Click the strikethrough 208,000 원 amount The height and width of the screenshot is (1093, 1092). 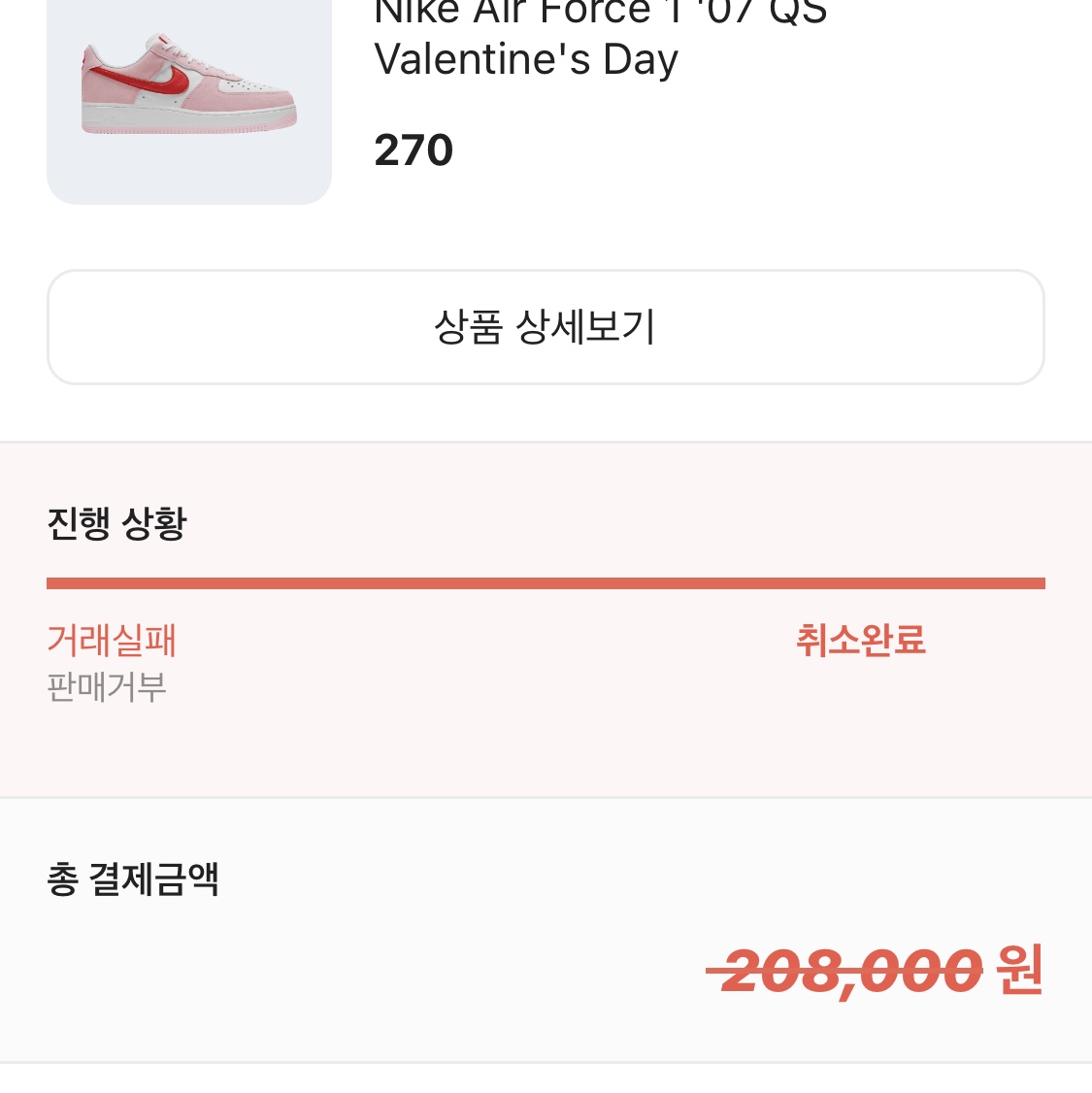[874, 969]
